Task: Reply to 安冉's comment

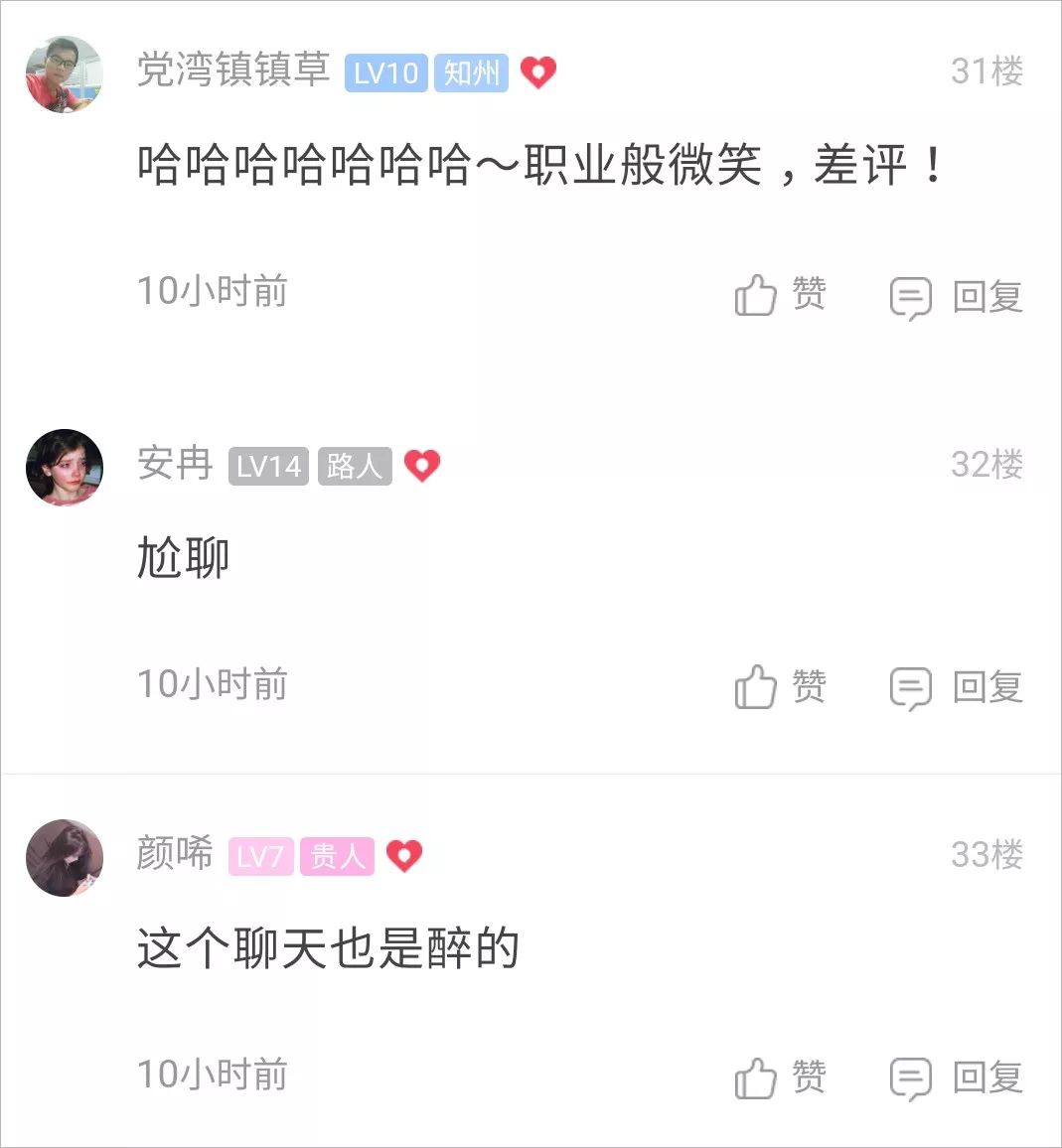Action: [x=956, y=687]
